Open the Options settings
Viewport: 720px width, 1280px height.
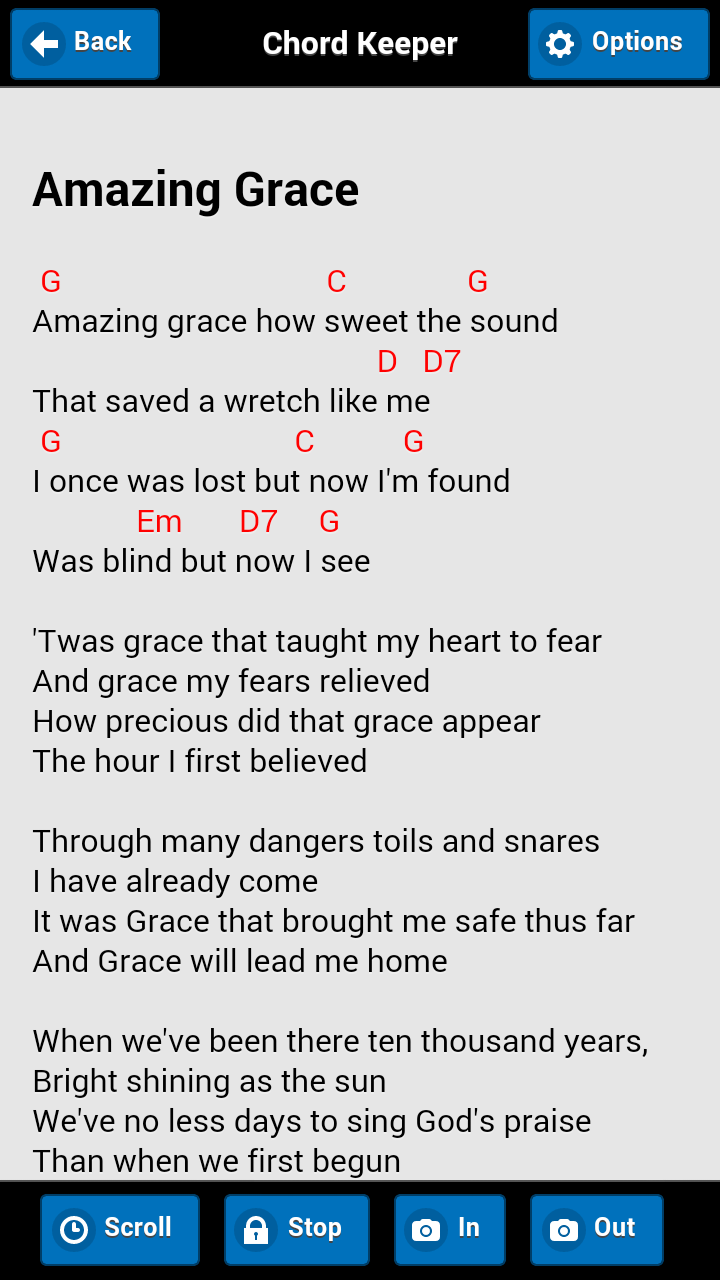click(x=618, y=44)
